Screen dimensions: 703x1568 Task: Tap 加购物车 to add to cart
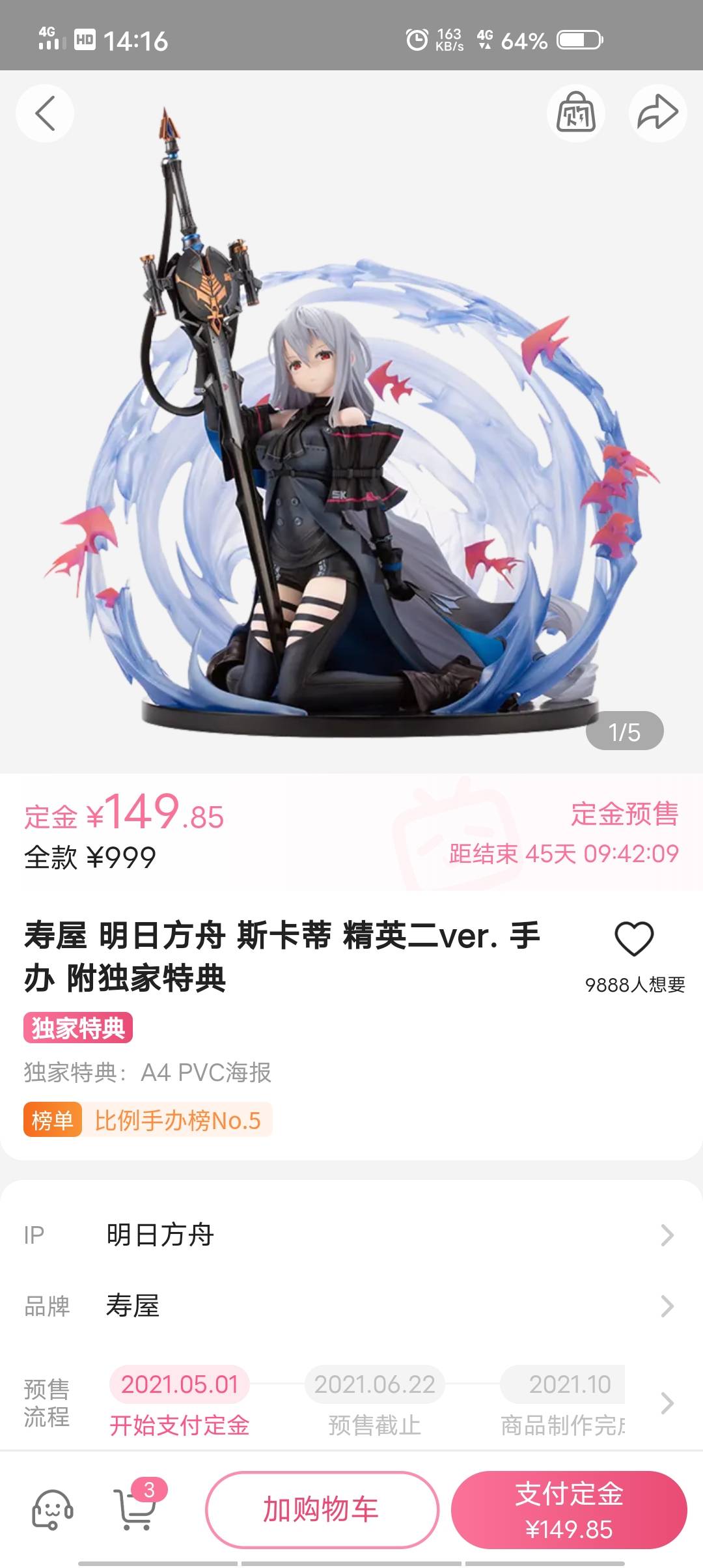tap(322, 1509)
